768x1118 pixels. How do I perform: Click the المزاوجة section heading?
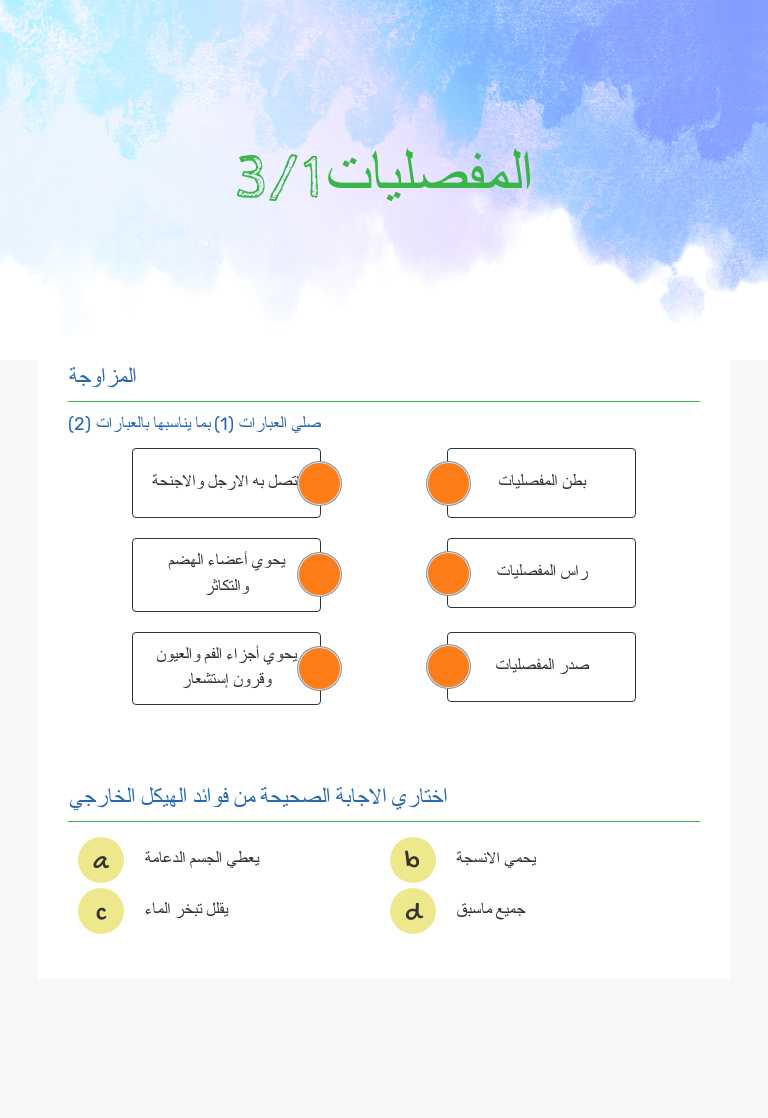click(101, 376)
